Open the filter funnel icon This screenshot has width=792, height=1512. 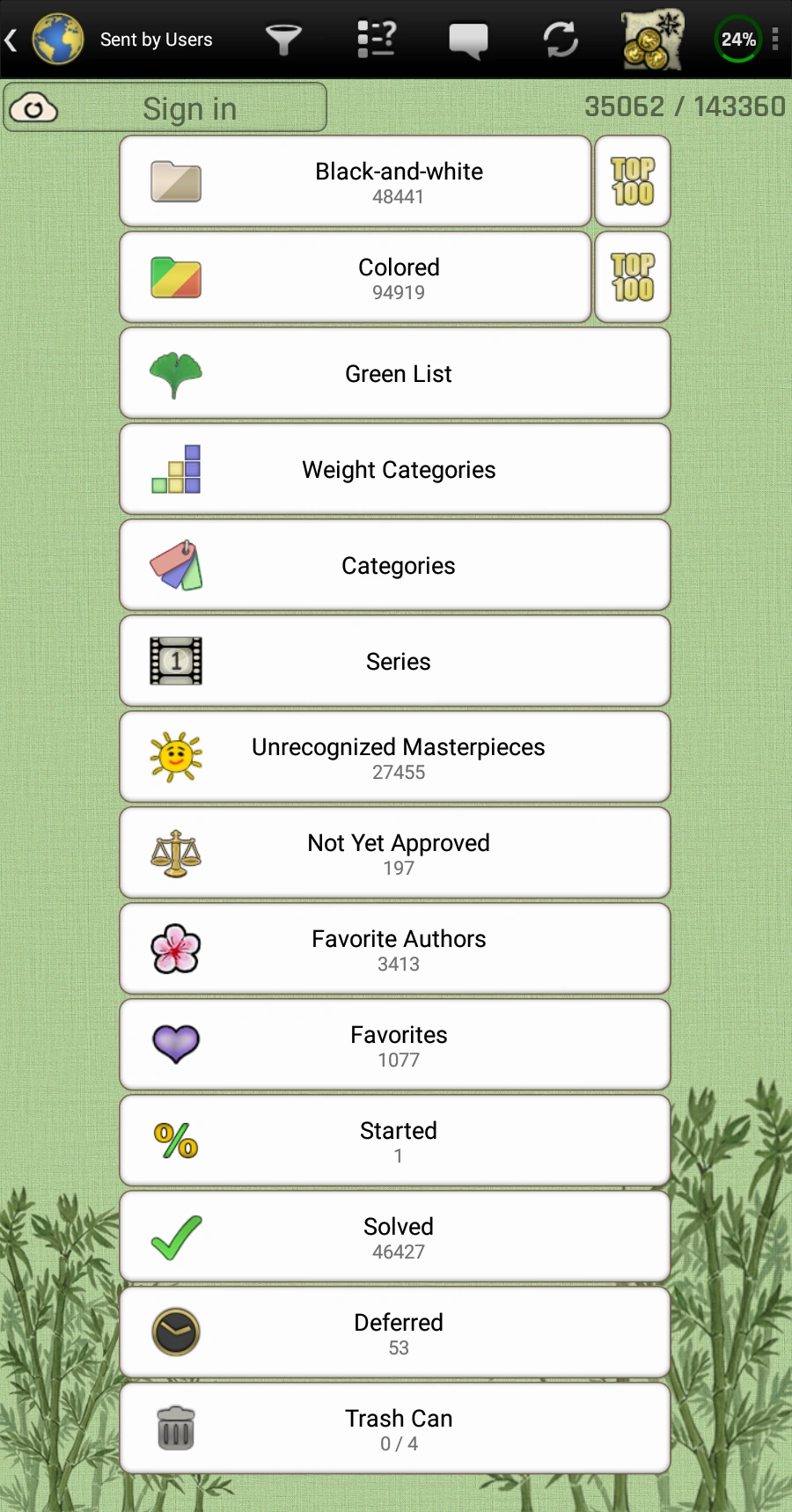(283, 40)
